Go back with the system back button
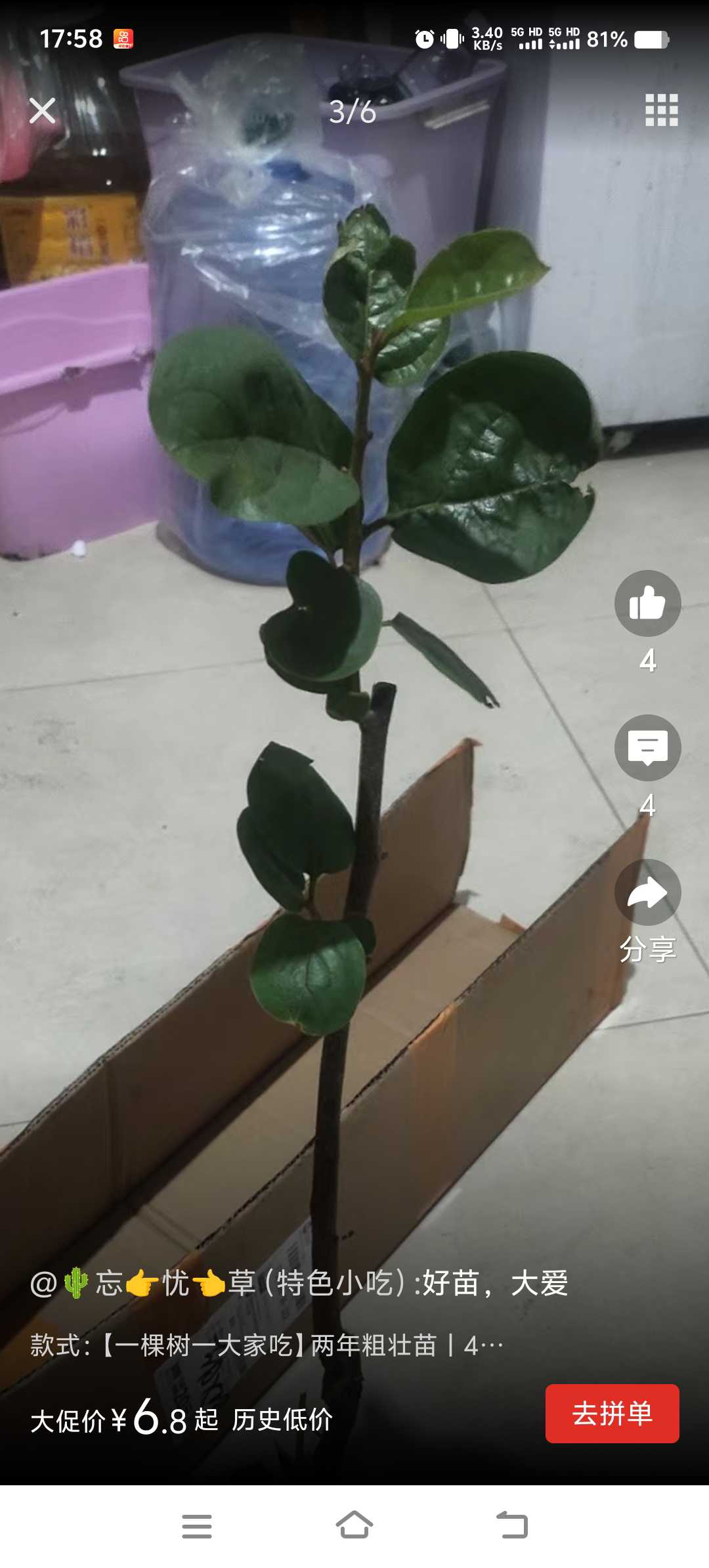709x1568 pixels. click(512, 1525)
